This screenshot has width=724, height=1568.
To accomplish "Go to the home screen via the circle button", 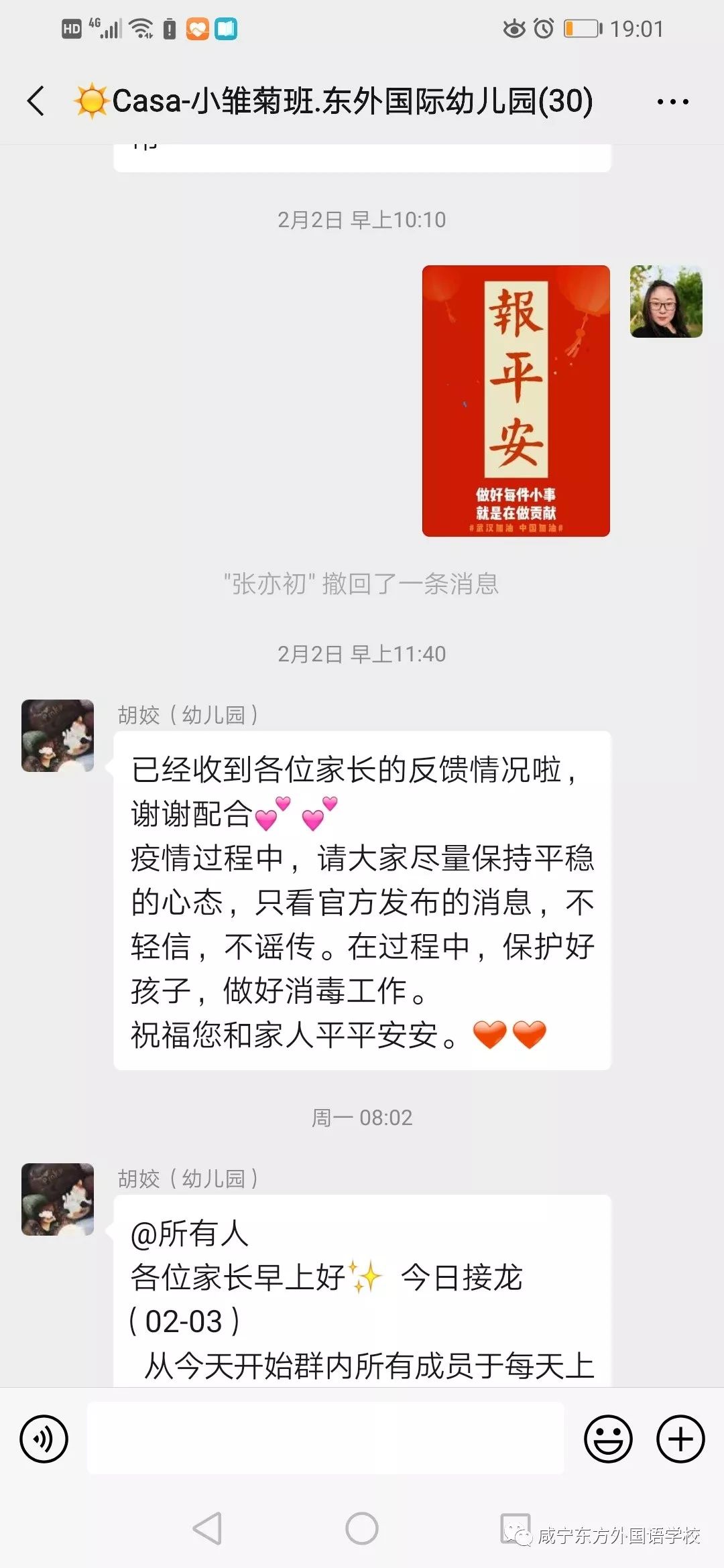I will pos(362,1529).
